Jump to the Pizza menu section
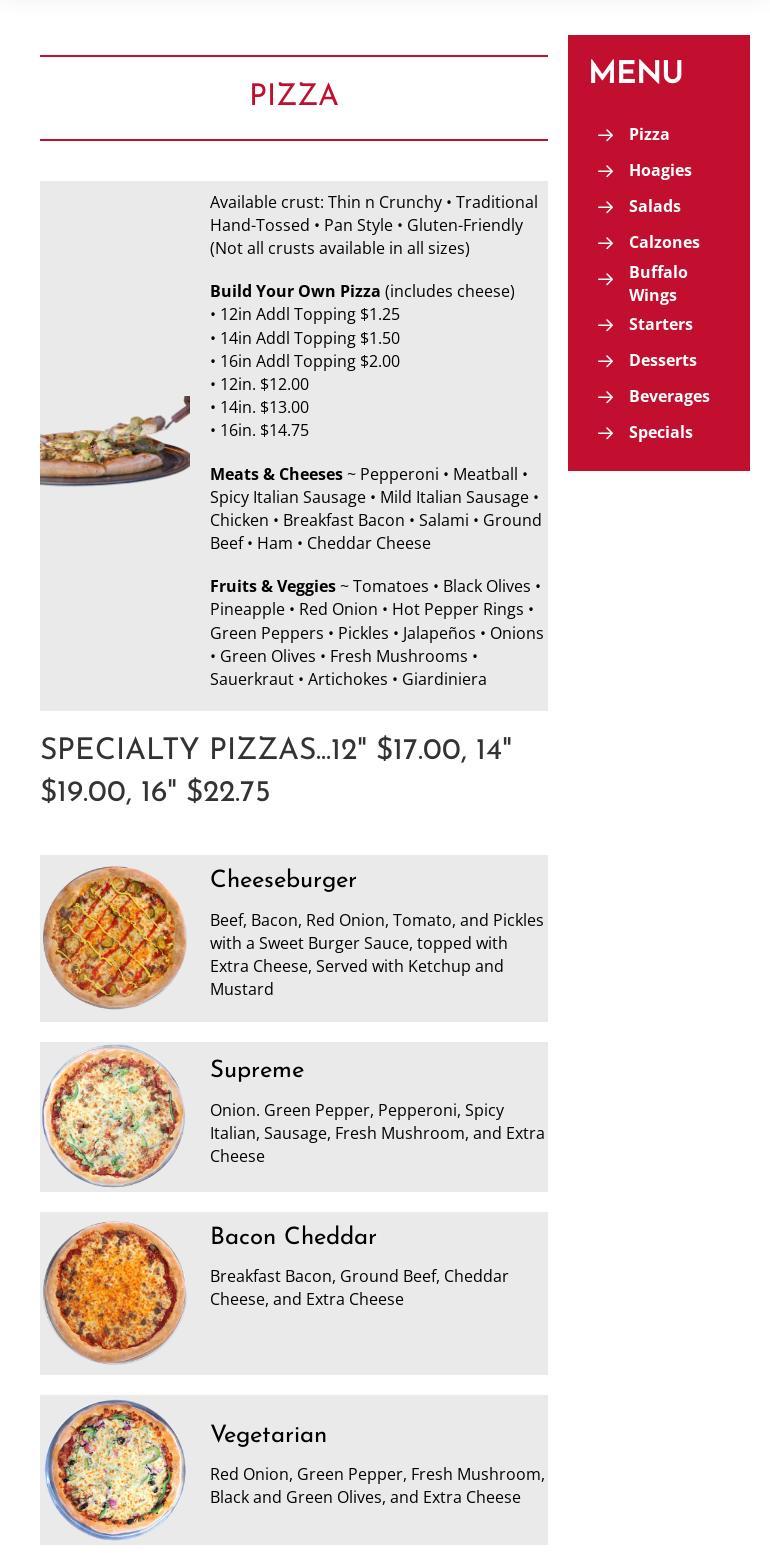 click(648, 134)
